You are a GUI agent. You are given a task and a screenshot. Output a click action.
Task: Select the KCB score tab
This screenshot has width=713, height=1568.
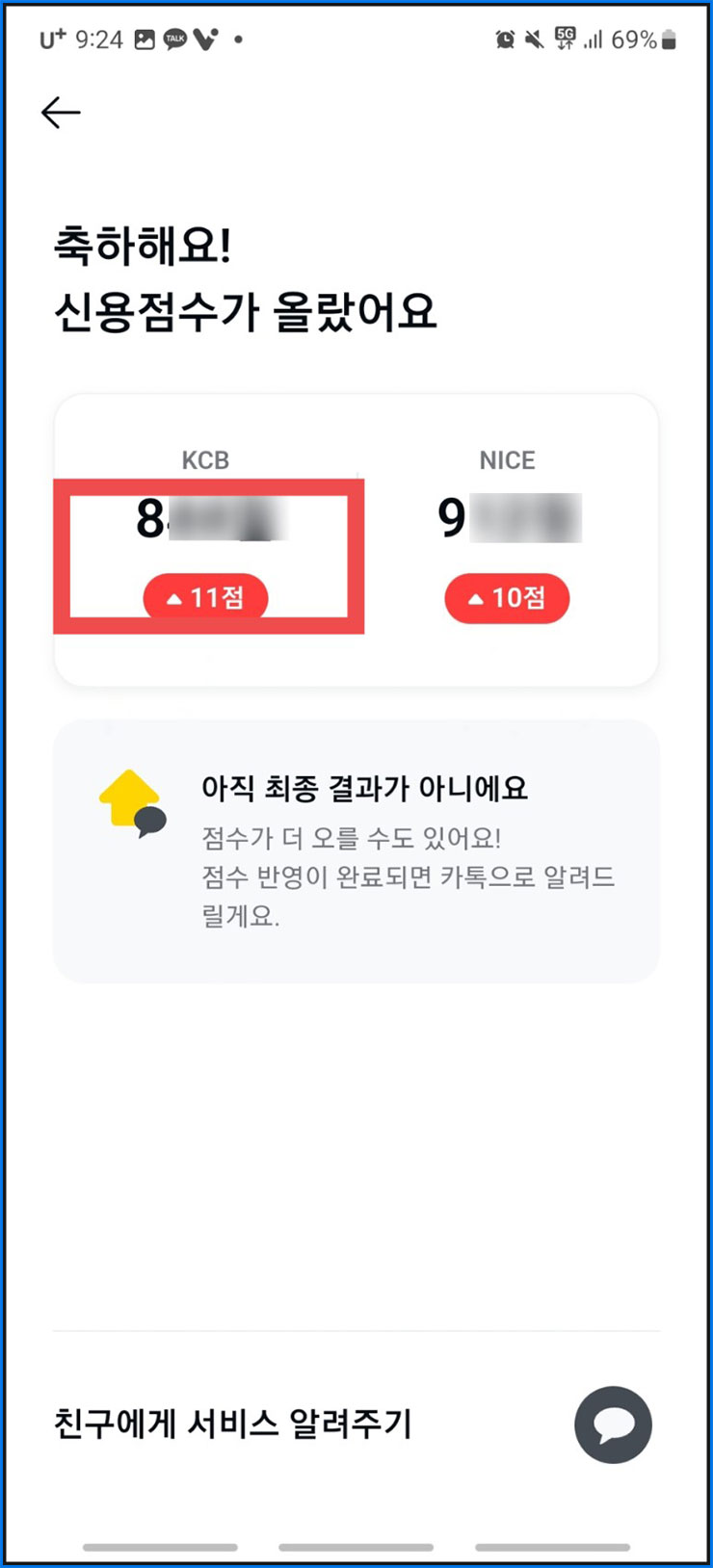(205, 460)
